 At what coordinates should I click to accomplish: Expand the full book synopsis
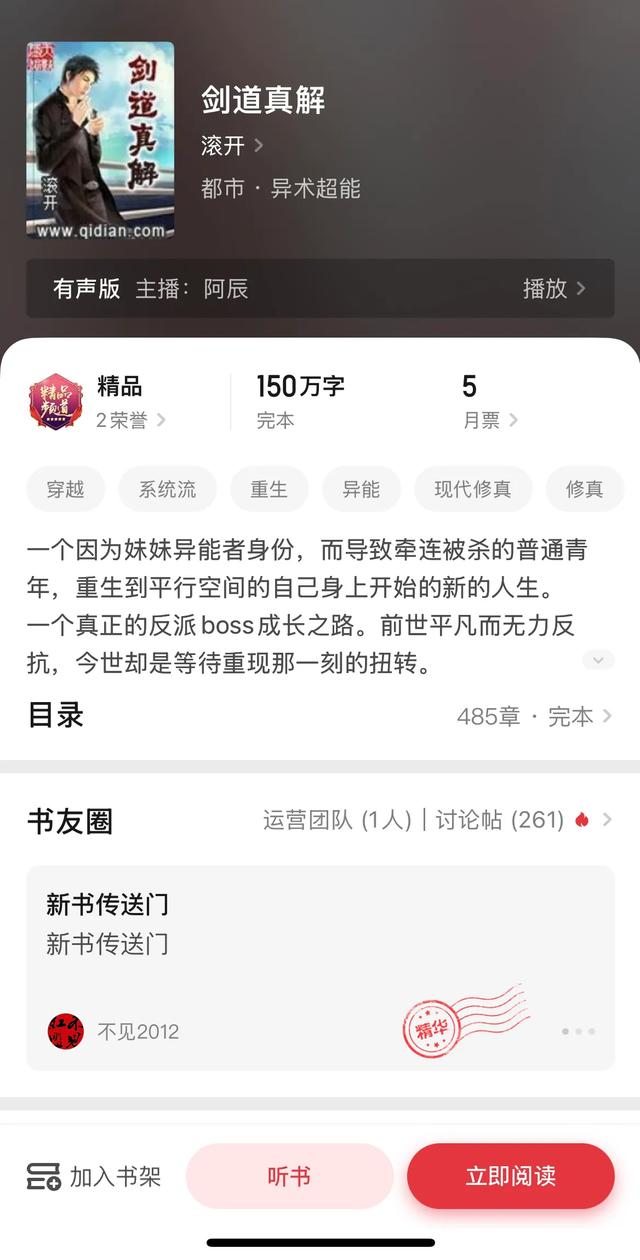(x=598, y=660)
